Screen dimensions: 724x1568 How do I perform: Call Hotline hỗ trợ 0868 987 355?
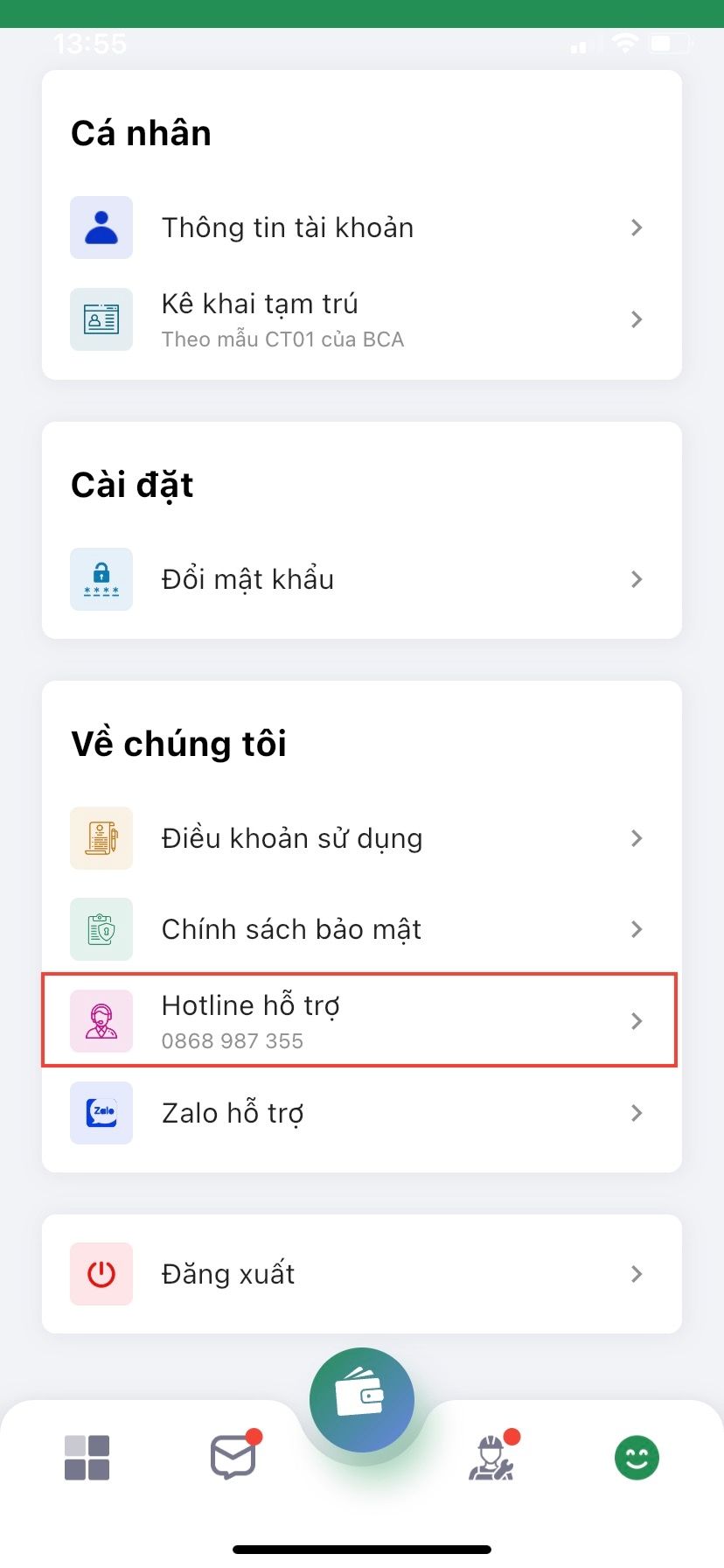tap(361, 1021)
